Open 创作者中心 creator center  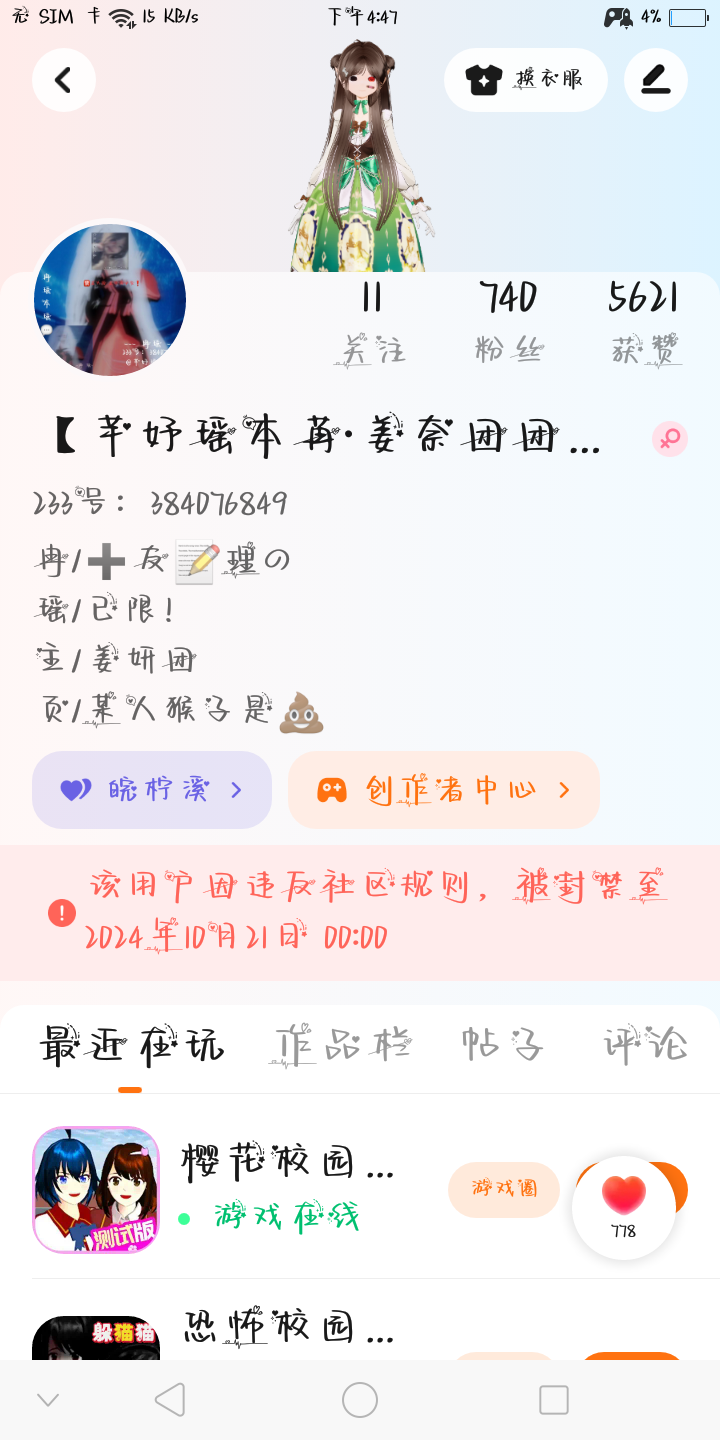tap(444, 790)
